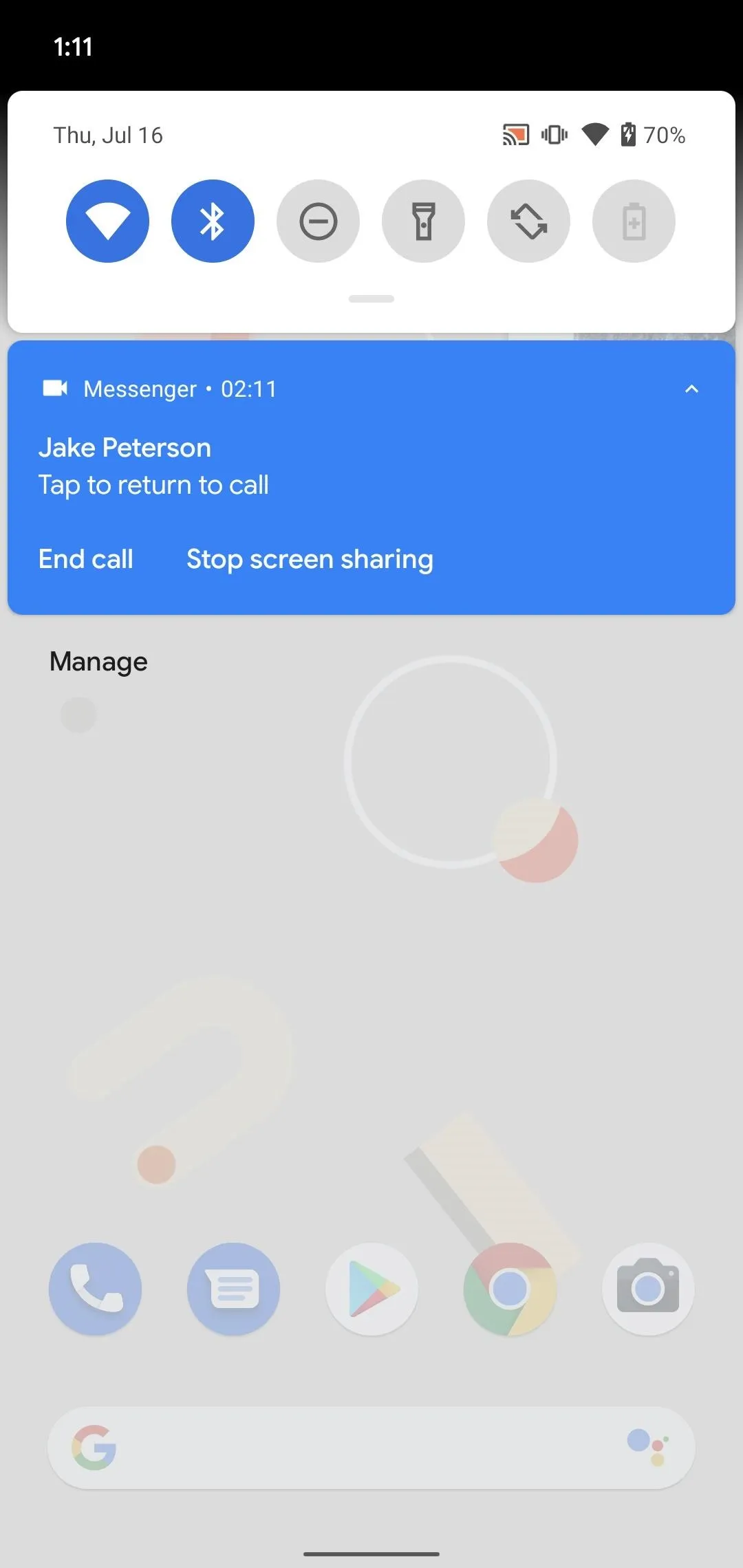
Task: Disable the Bluetooth quick tile
Action: coord(213,221)
